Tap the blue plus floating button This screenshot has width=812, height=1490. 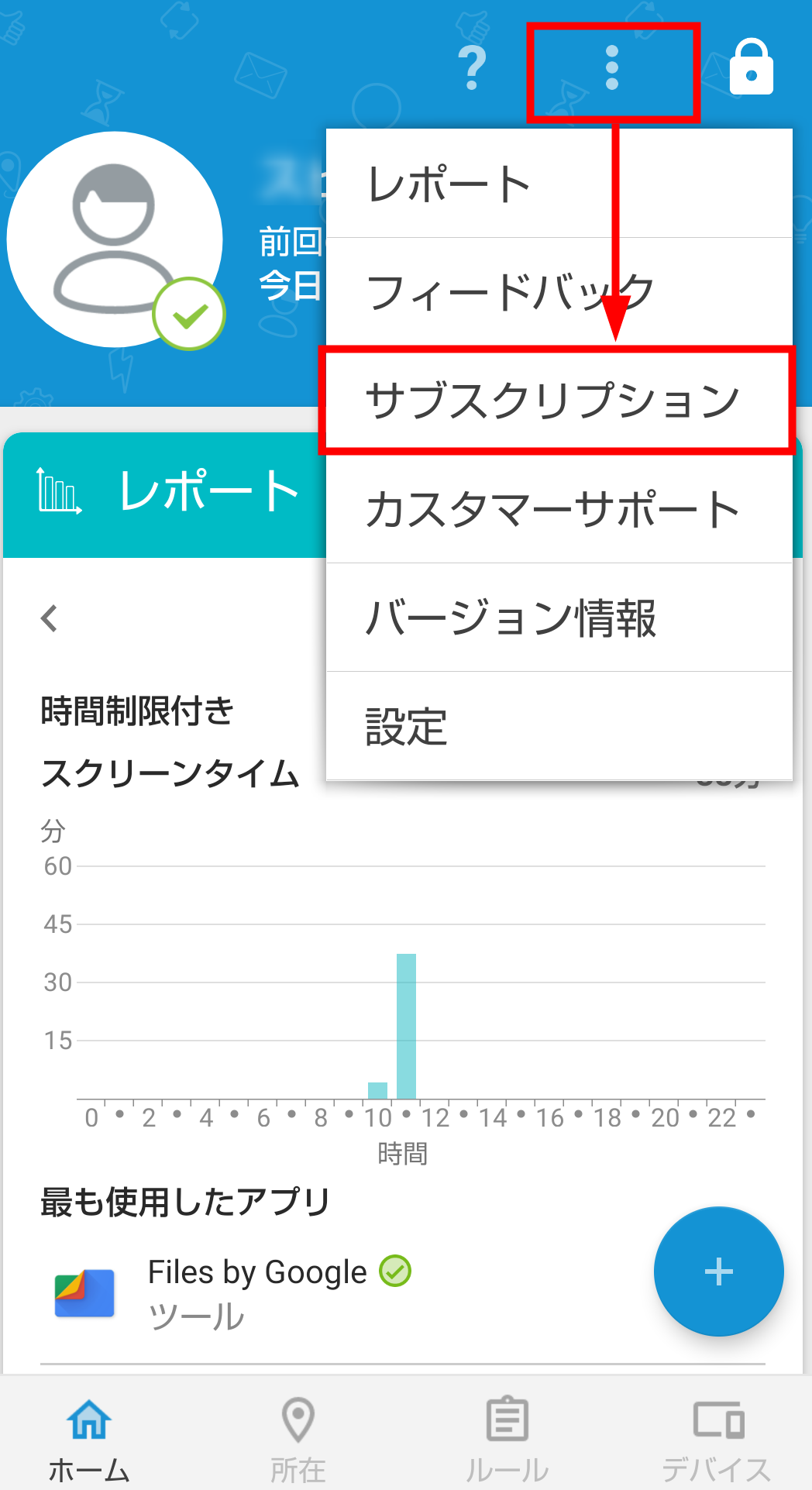[x=718, y=1271]
